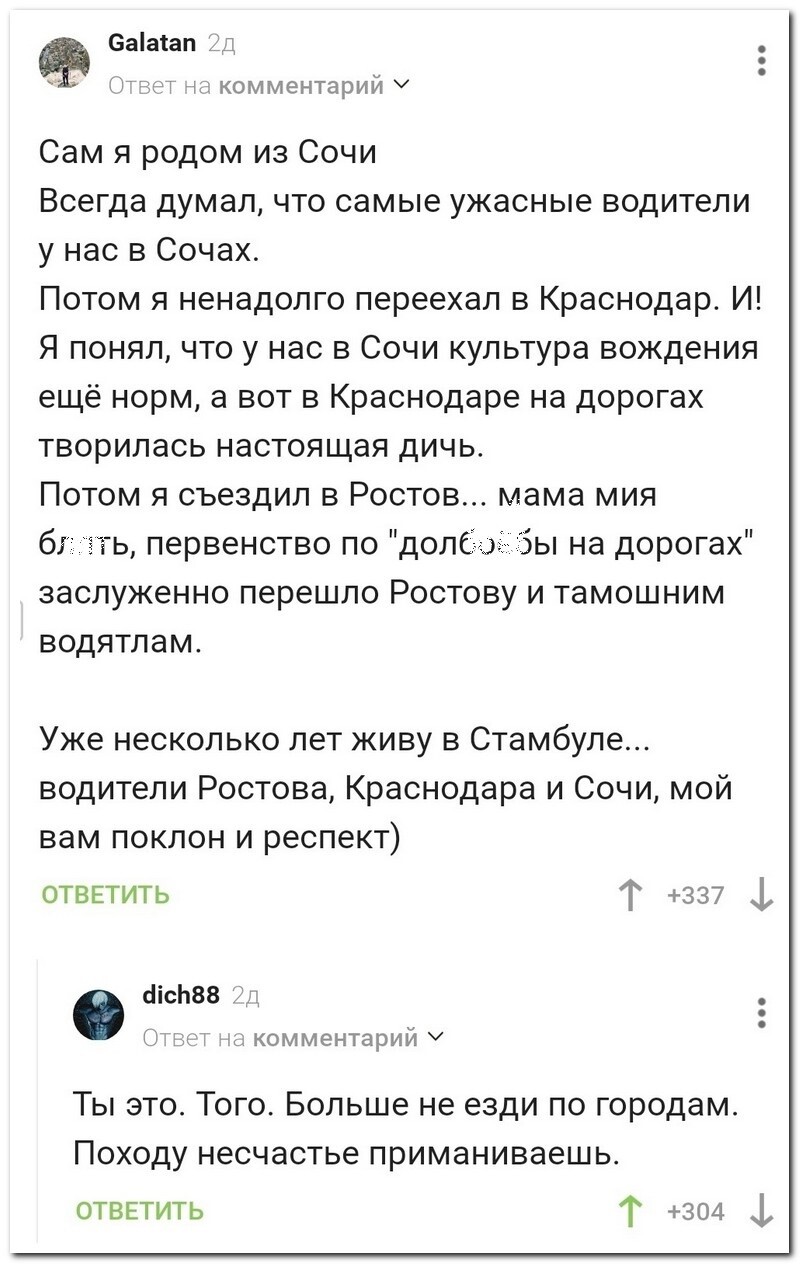This screenshot has height=1264, width=800.
Task: Downvote dich88's comment
Action: pyautogui.click(x=762, y=1211)
